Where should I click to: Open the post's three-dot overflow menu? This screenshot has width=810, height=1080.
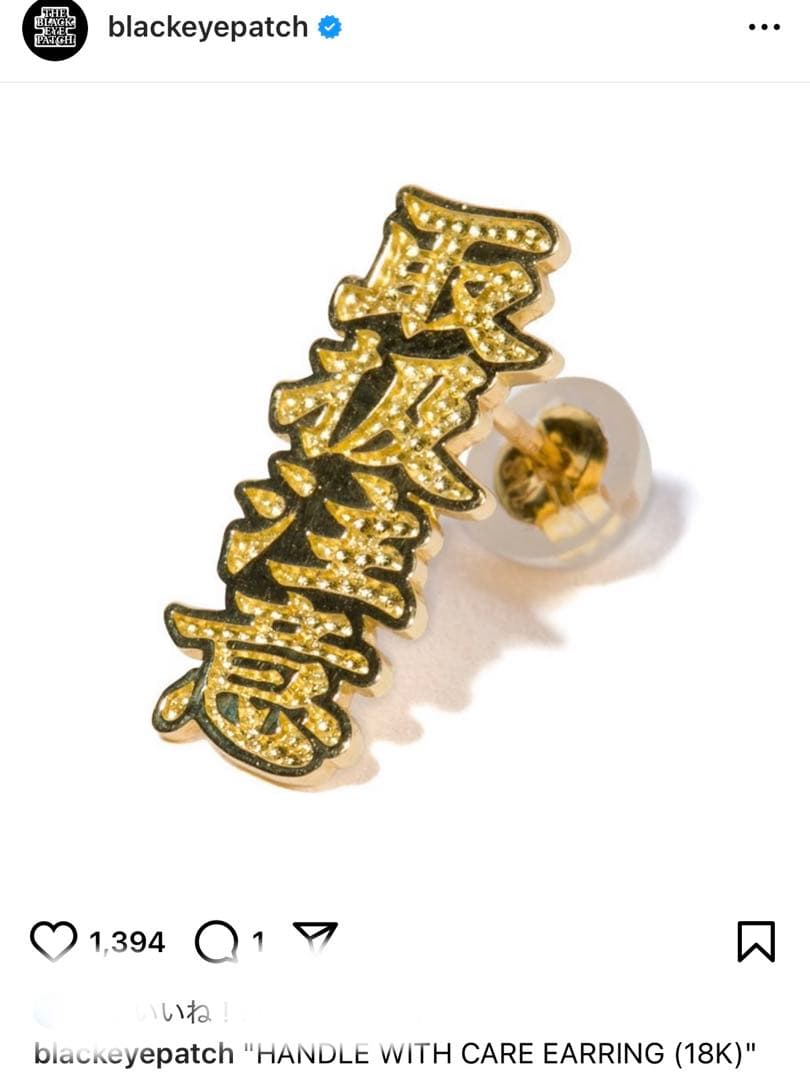[763, 27]
